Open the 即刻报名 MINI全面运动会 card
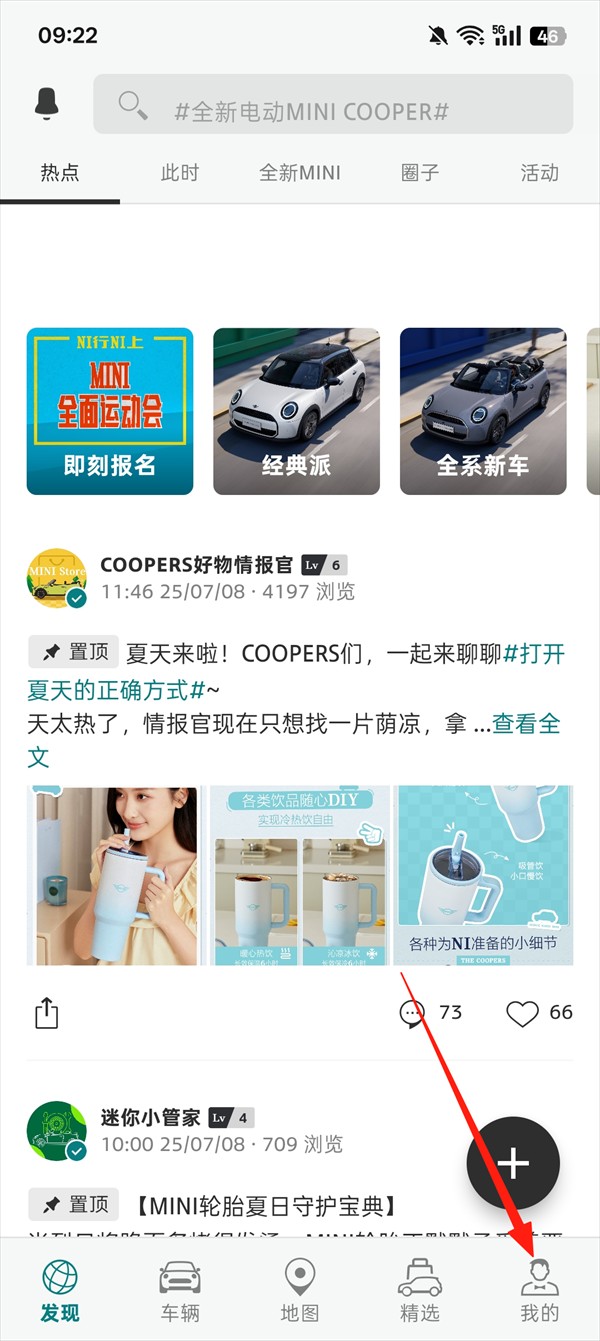 click(110, 411)
